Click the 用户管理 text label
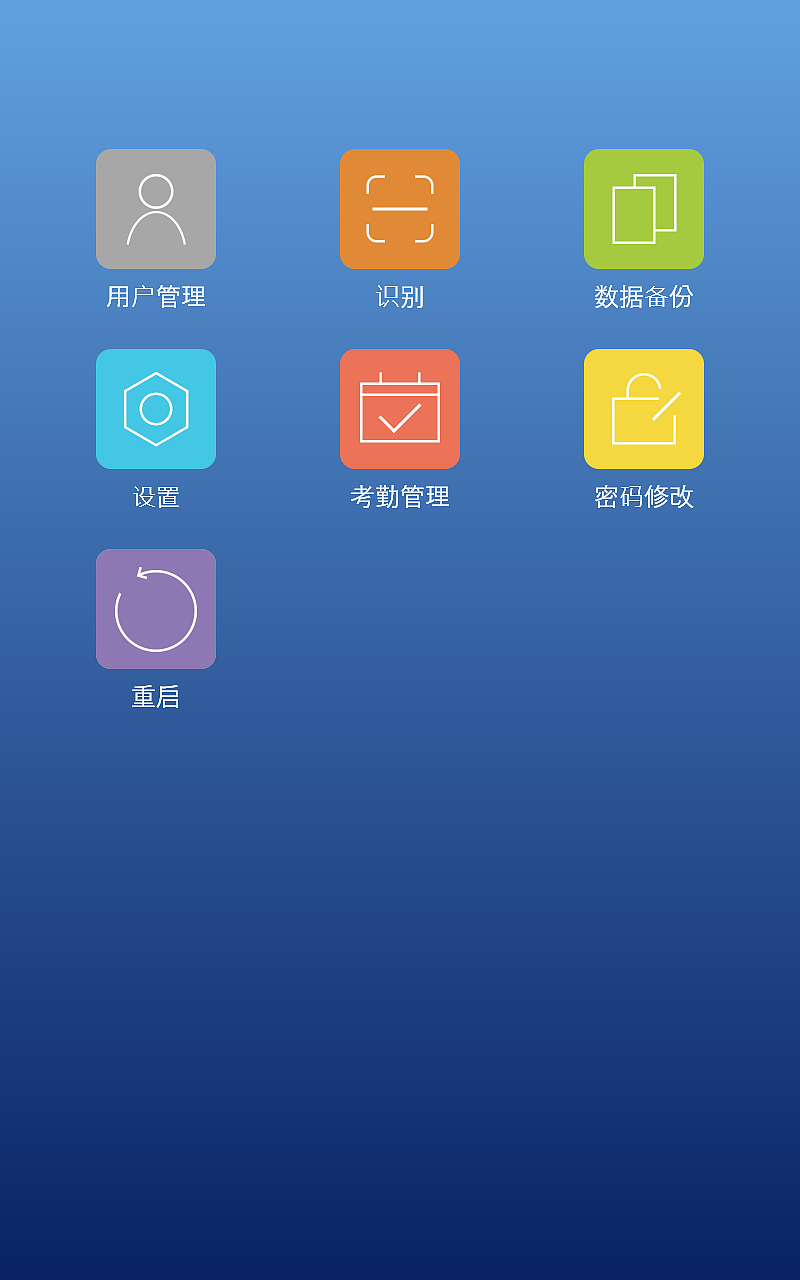The height and width of the screenshot is (1280, 800). [x=155, y=296]
